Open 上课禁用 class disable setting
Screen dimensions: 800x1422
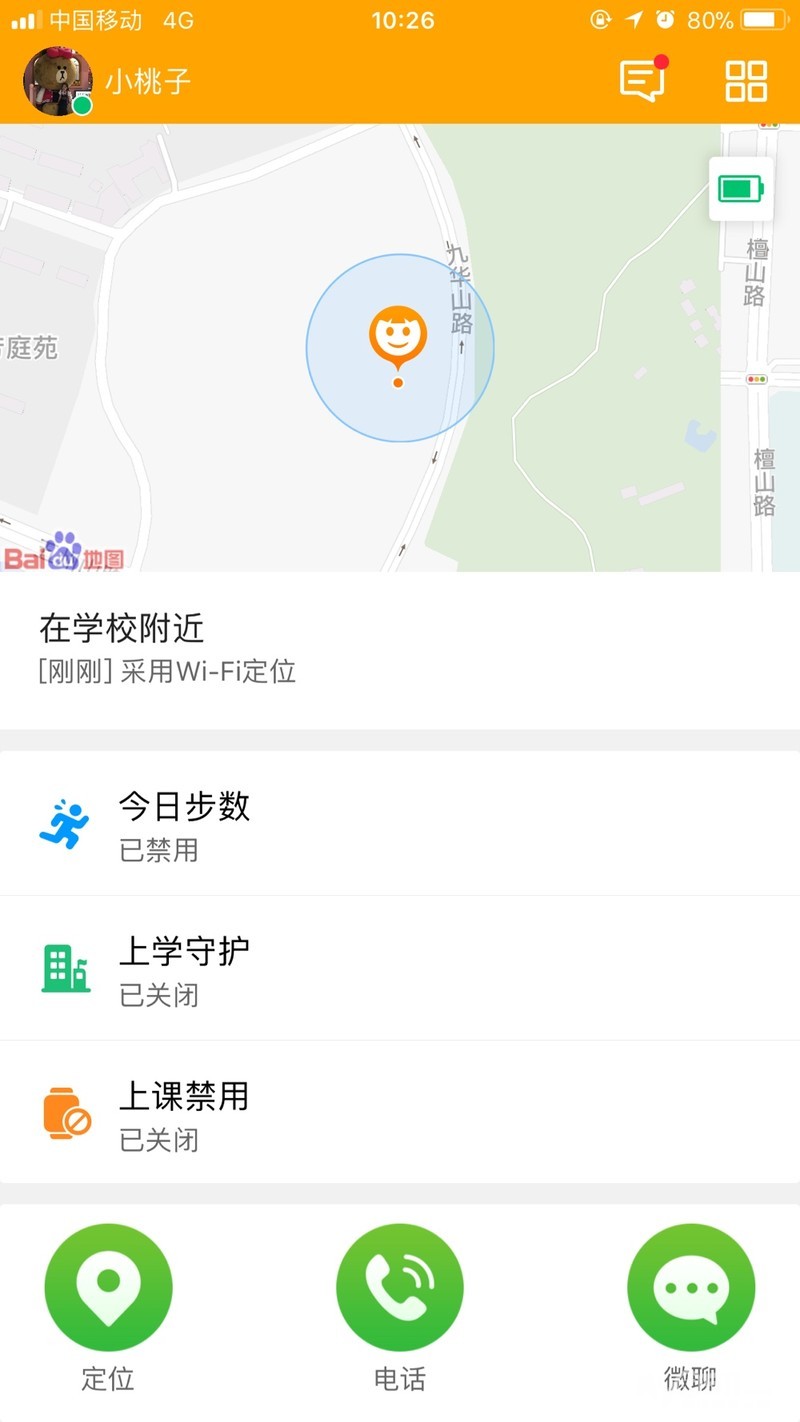(400, 1113)
